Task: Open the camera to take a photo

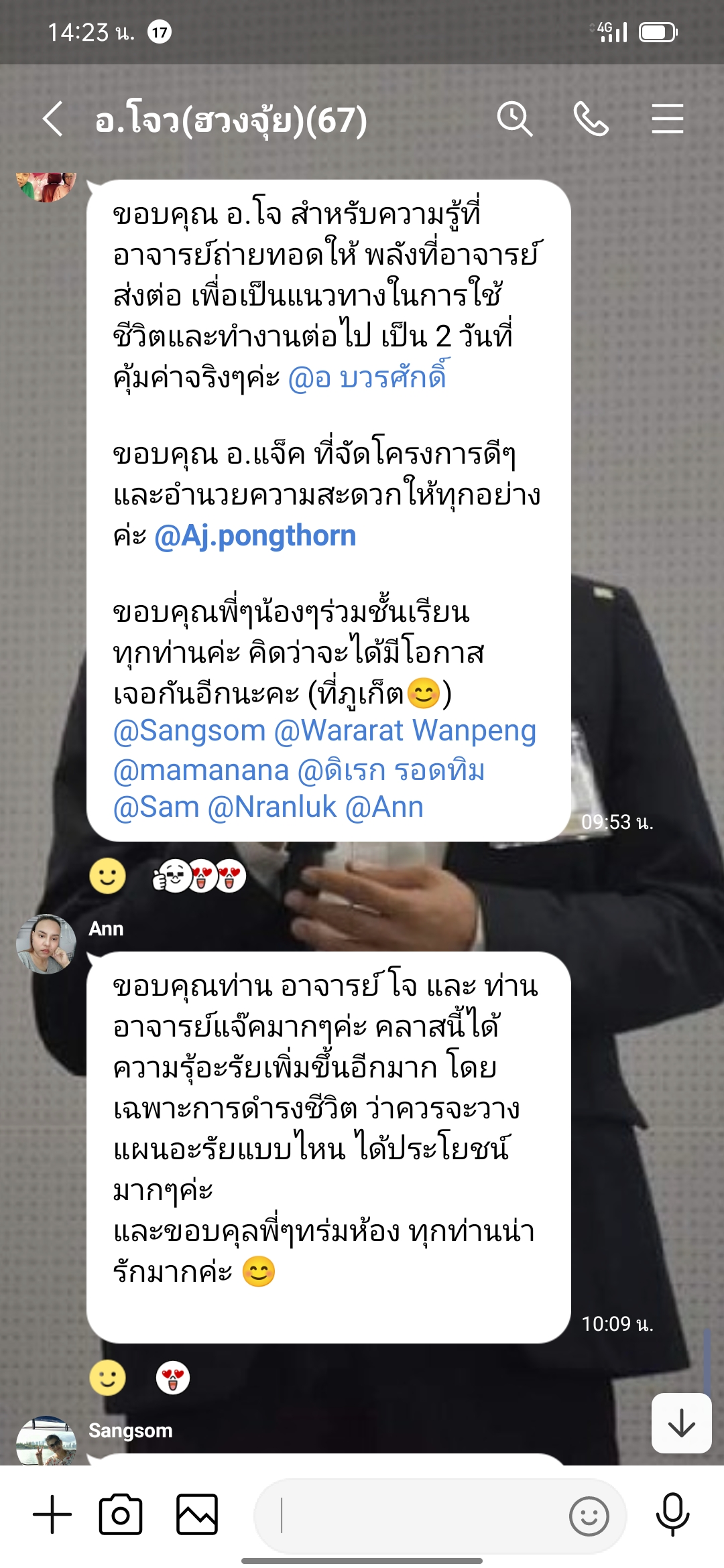Action: (x=121, y=1514)
